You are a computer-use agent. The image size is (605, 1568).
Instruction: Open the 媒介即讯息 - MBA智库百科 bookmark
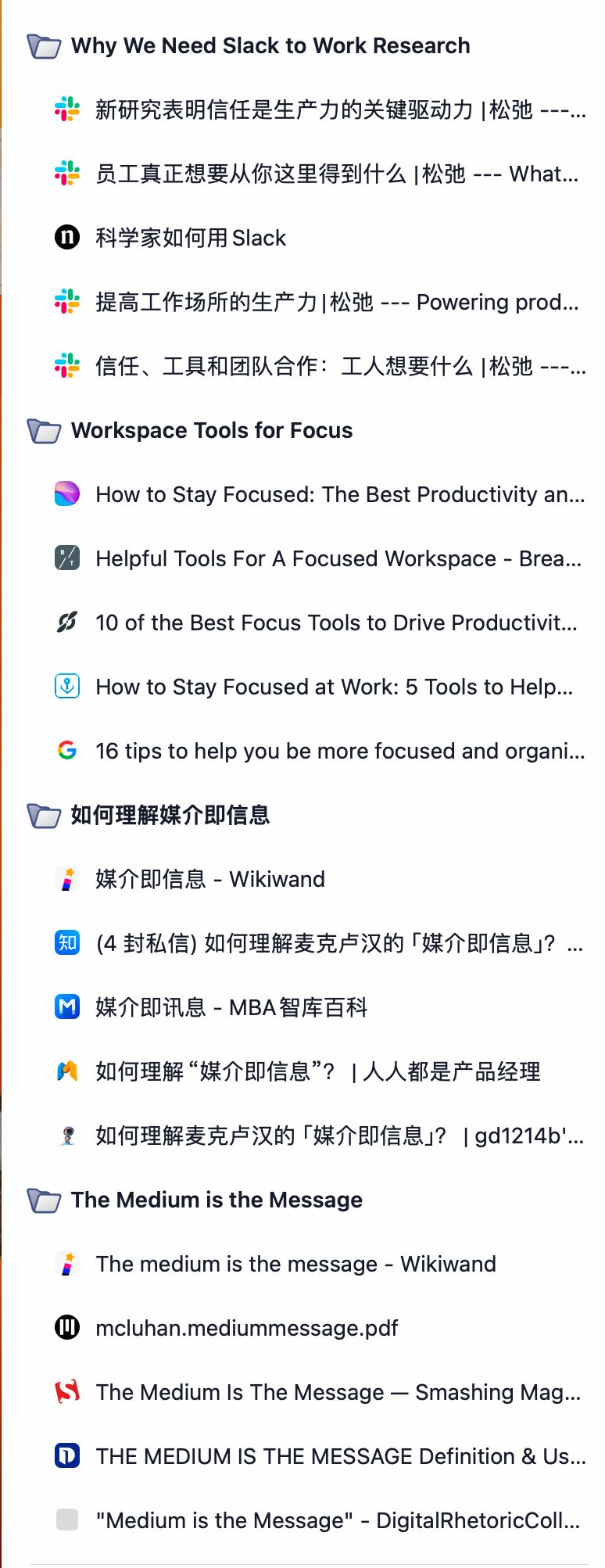[231, 1008]
